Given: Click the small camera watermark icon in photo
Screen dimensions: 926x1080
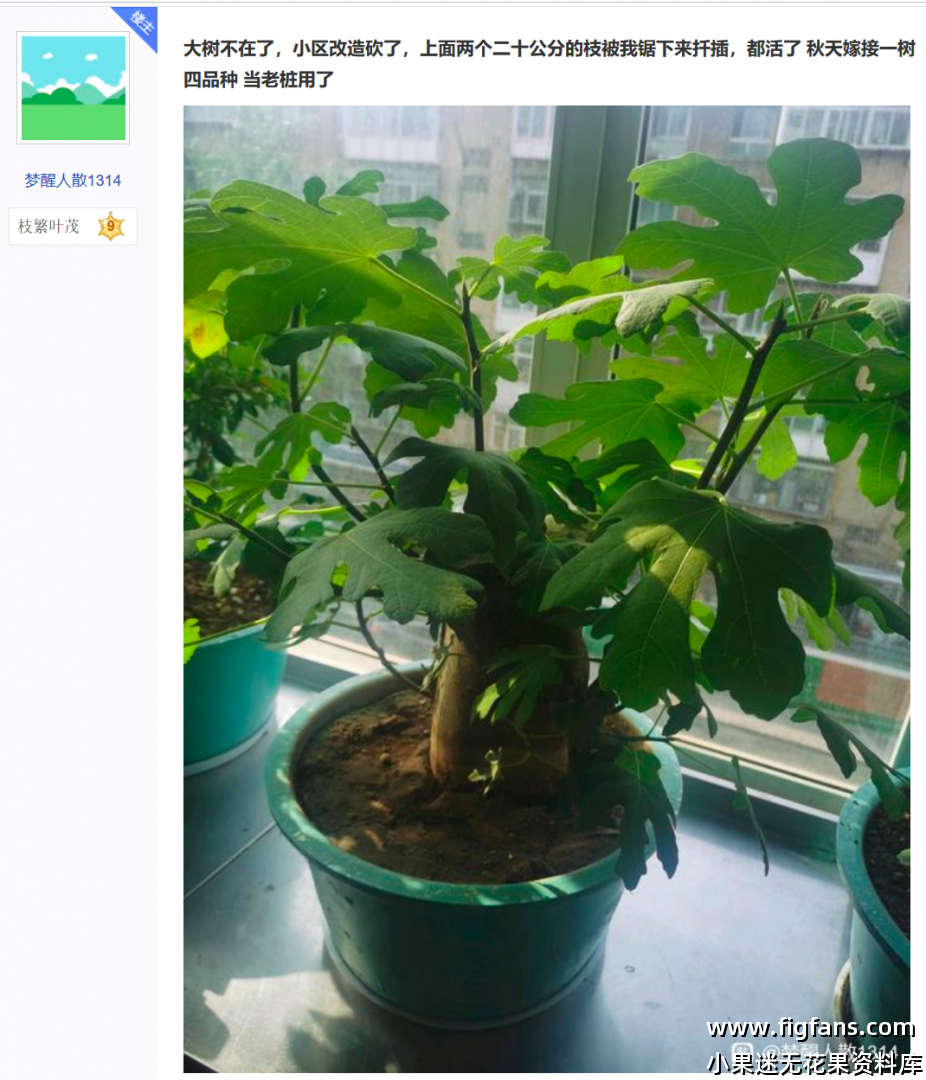Looking at the screenshot, I should (x=743, y=1048).
